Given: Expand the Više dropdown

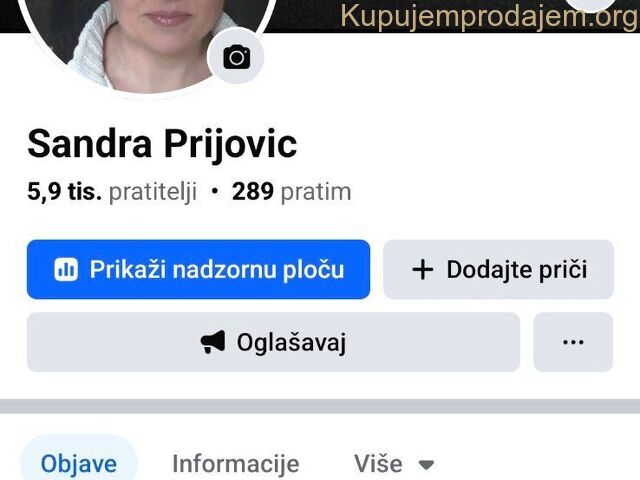Looking at the screenshot, I should [x=394, y=463].
